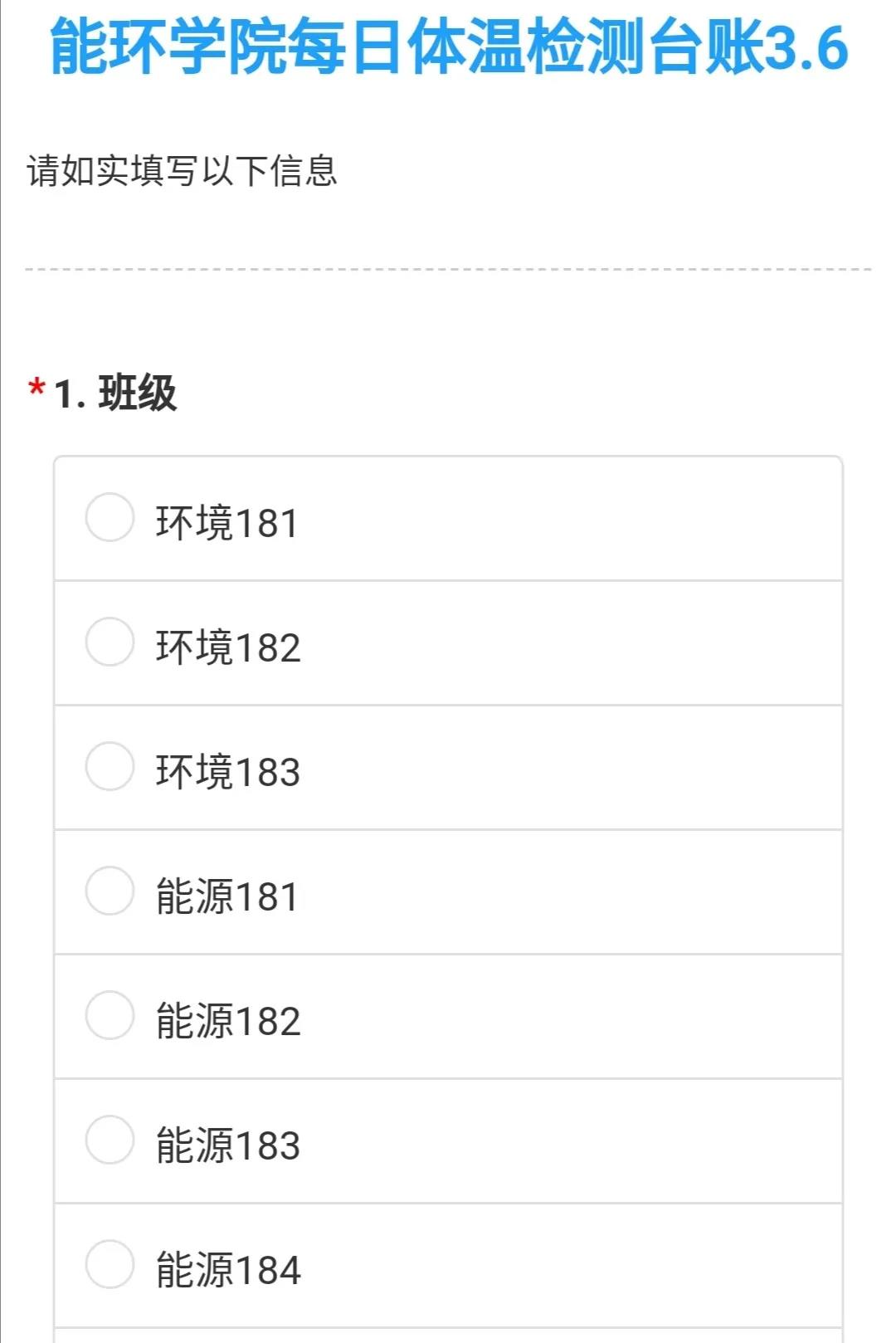
Task: Click the question label 1. 班级
Action: 120,391
